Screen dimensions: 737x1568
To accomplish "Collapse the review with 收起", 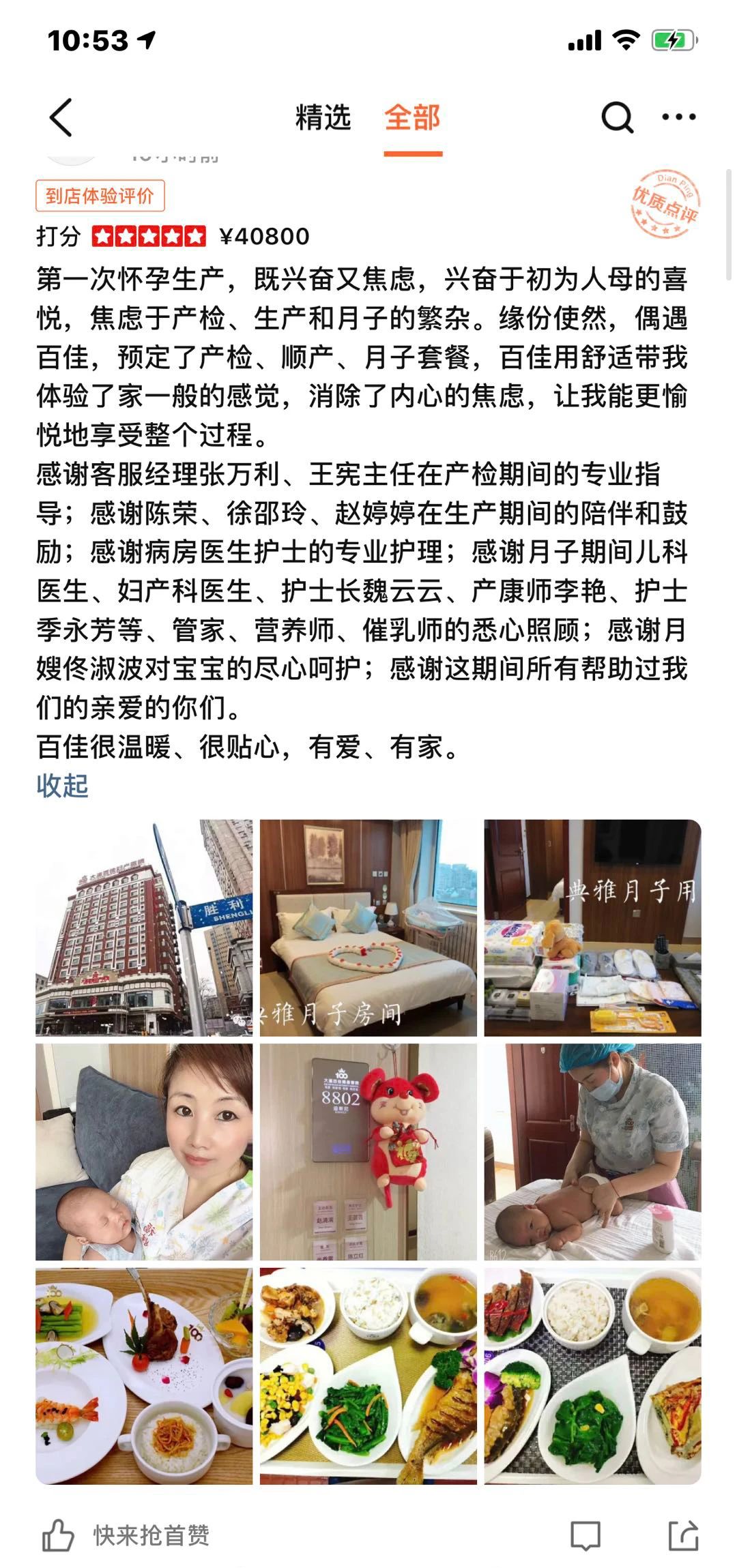I will (62, 786).
